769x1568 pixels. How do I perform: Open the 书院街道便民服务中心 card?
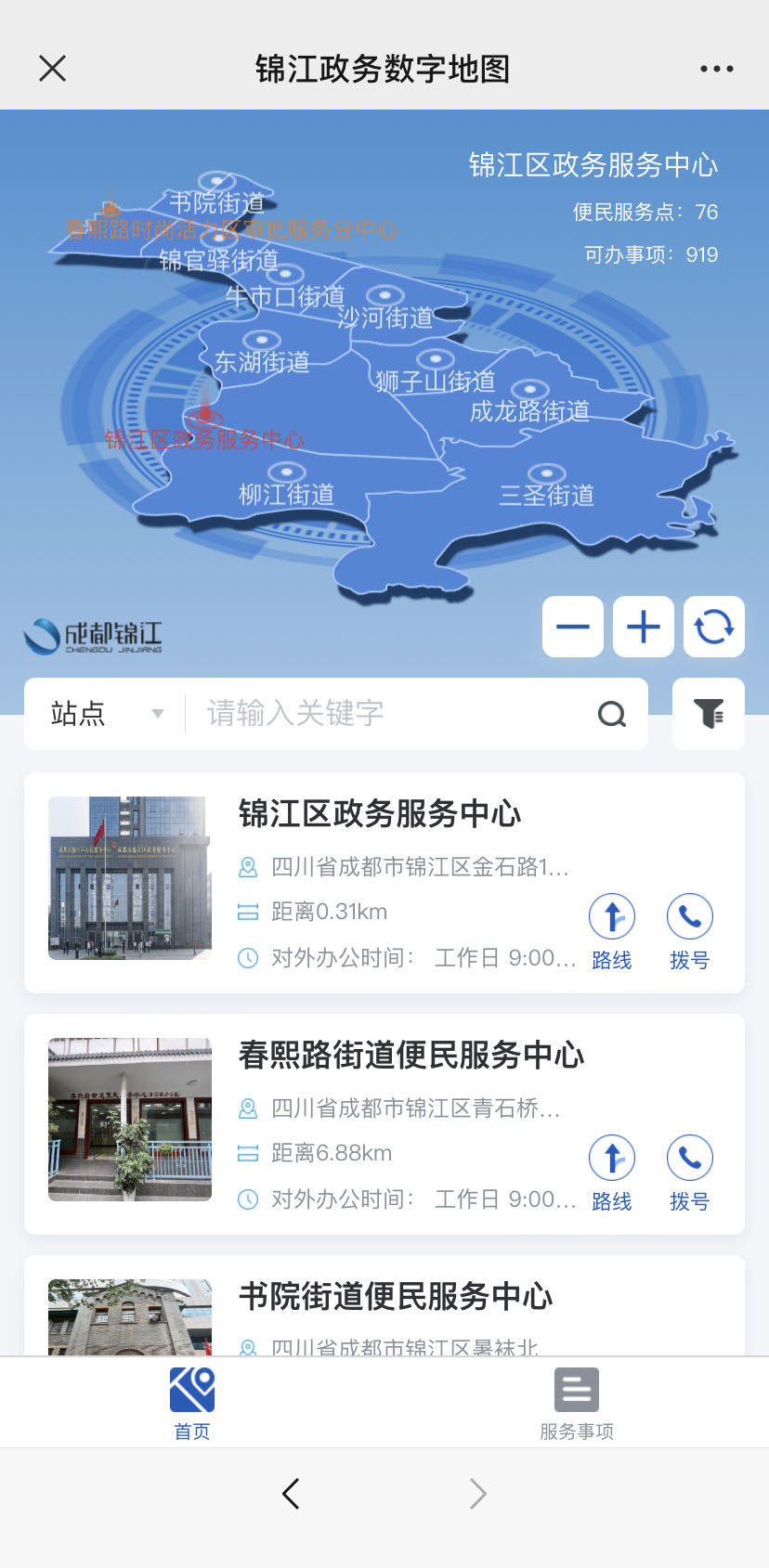click(x=396, y=1297)
